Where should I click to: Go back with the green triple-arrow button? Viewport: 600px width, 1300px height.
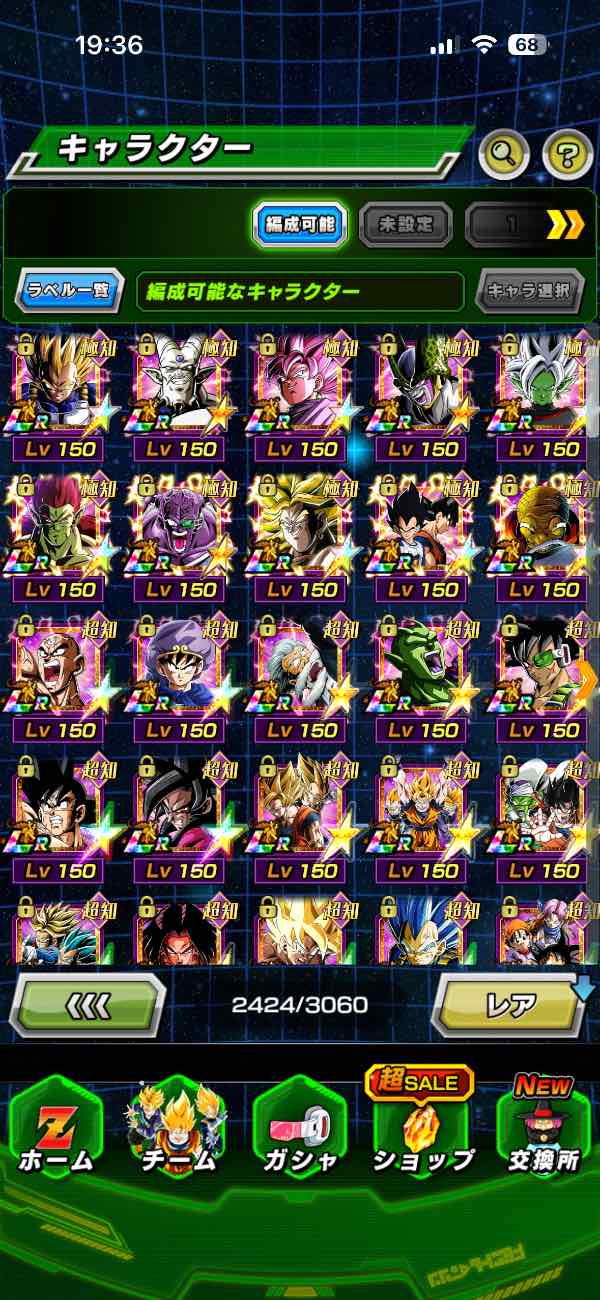pyautogui.click(x=88, y=1004)
